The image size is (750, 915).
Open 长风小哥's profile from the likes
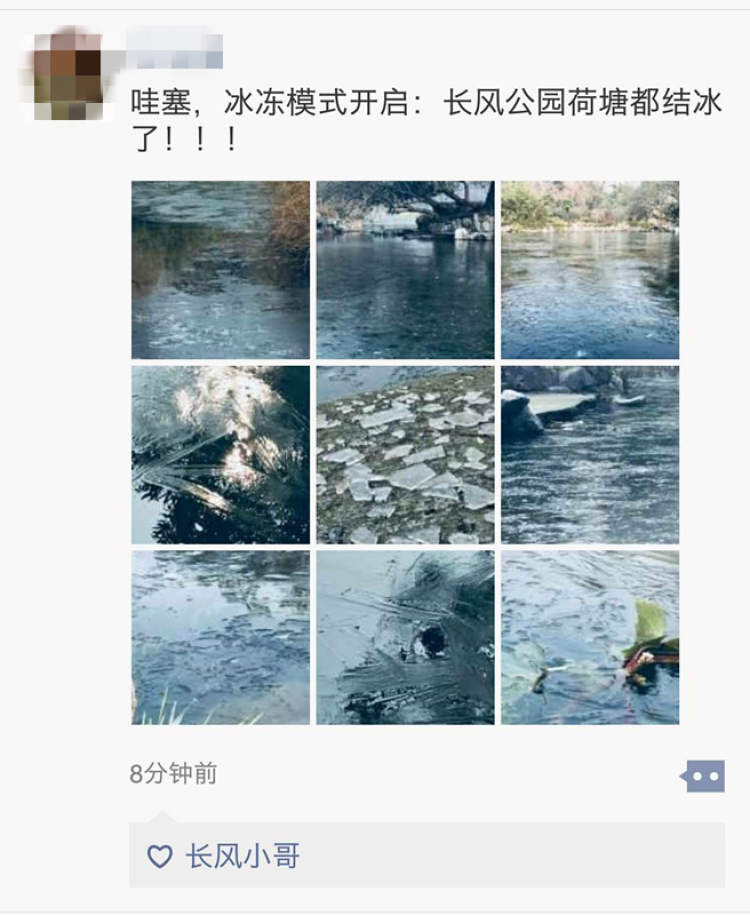(242, 856)
